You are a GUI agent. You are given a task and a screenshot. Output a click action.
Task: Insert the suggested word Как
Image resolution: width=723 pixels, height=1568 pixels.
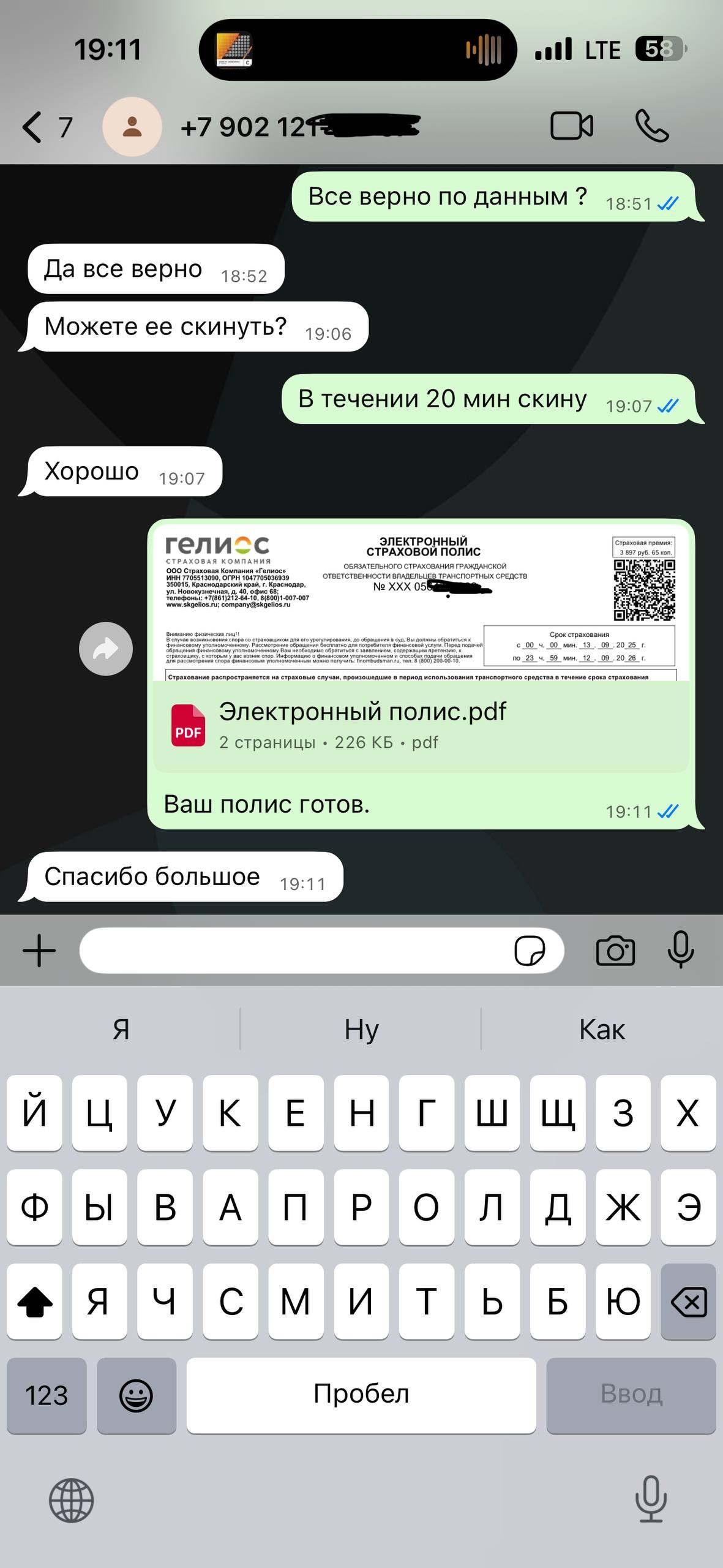point(602,1030)
